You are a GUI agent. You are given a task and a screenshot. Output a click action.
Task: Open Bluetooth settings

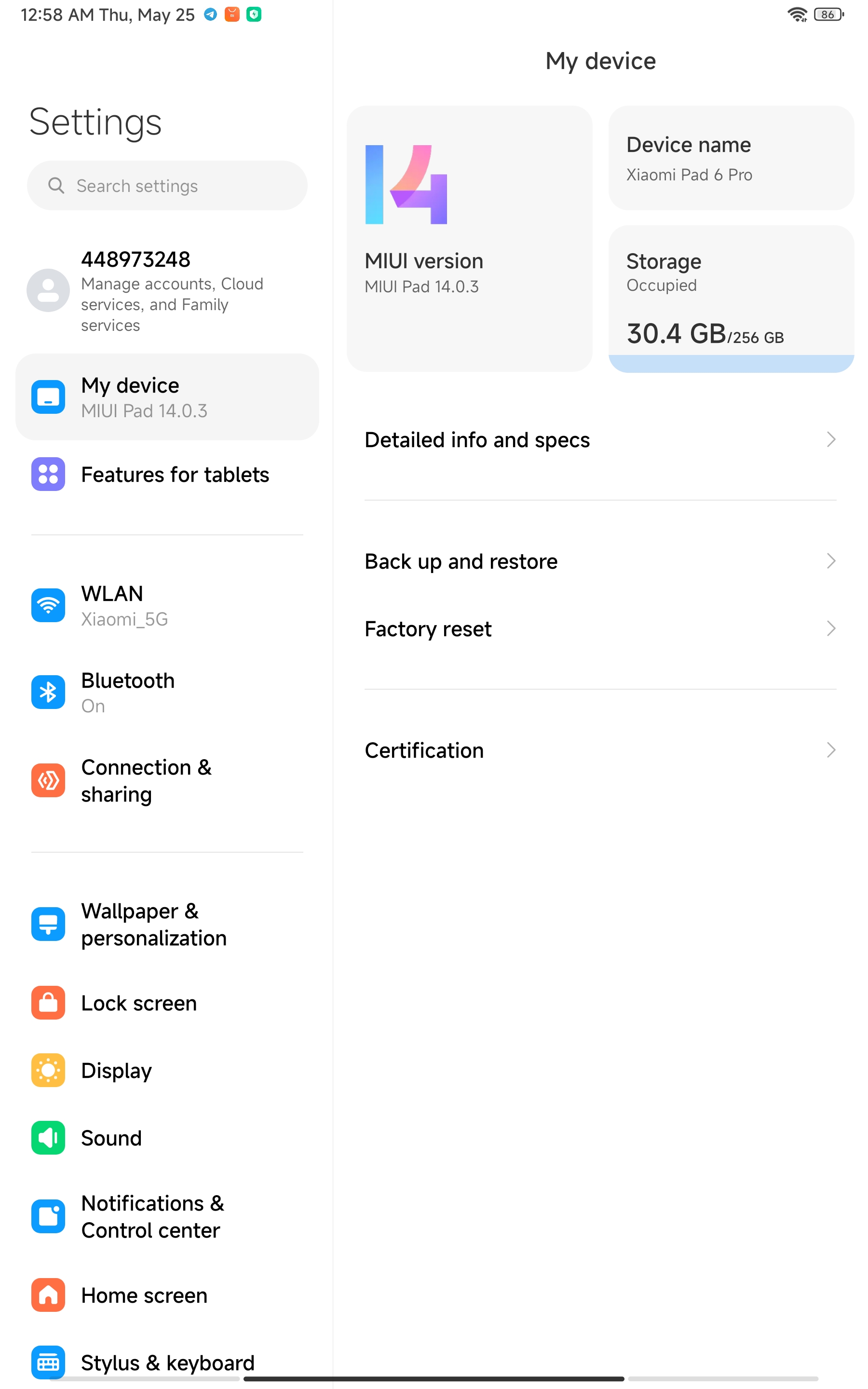coord(167,692)
